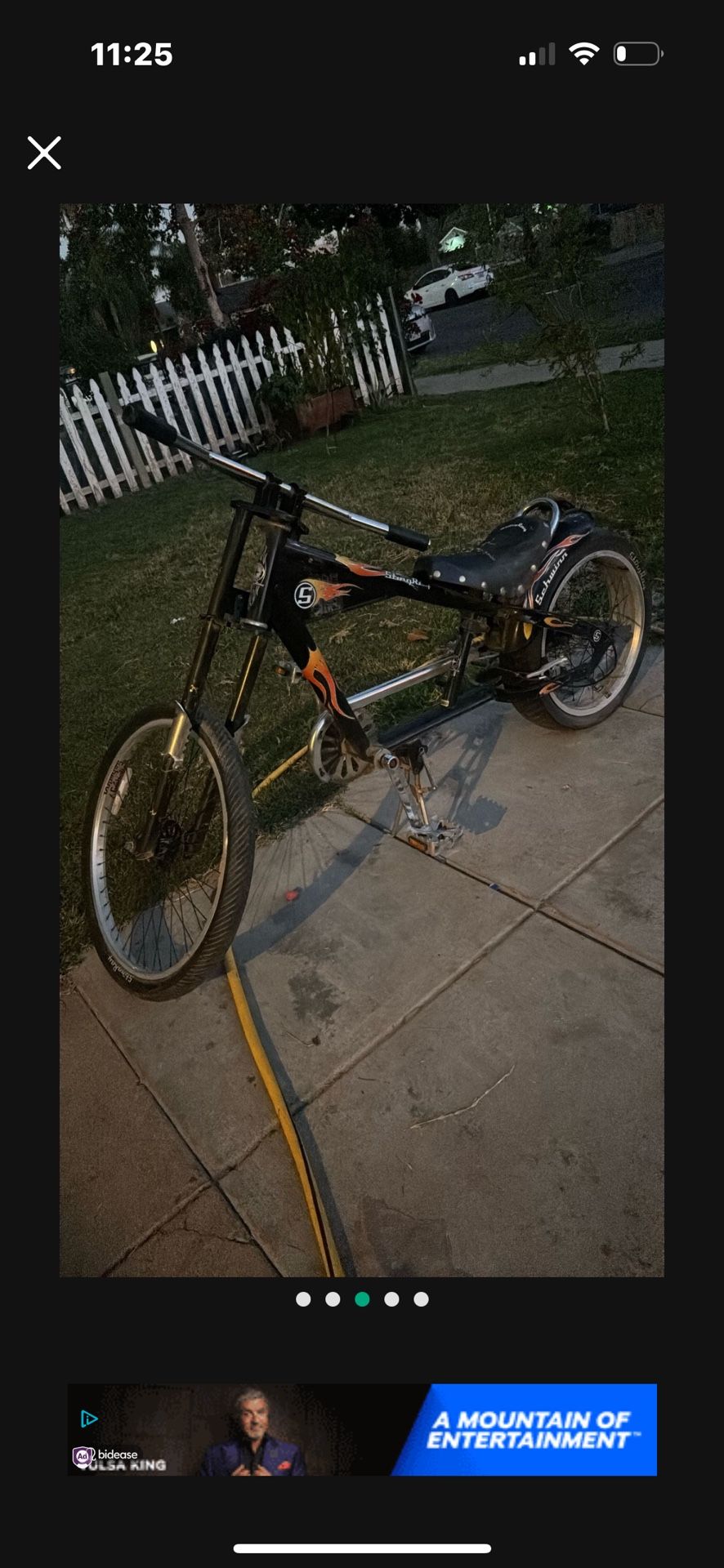Tap the cellular signal bars icon

537,53
